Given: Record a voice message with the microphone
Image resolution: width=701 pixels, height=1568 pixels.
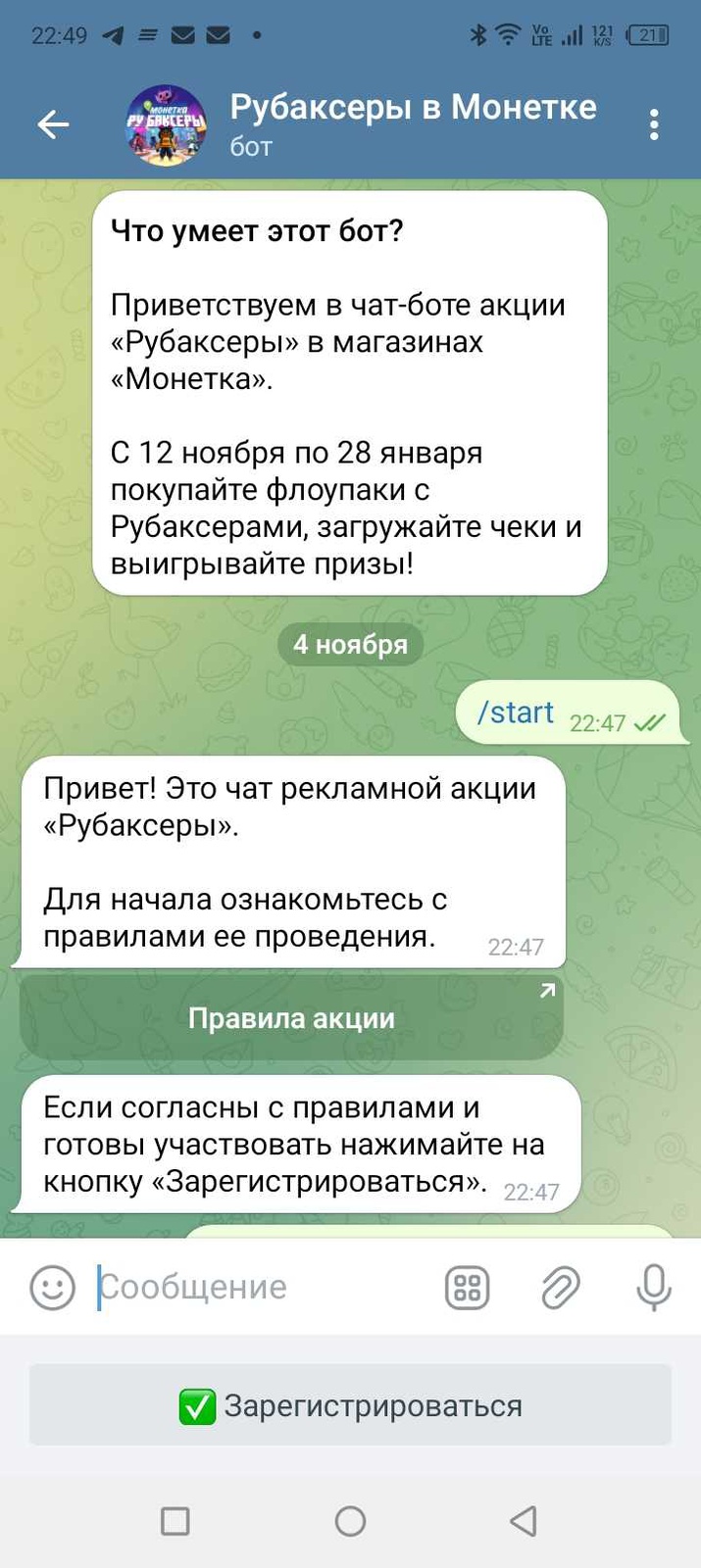Looking at the screenshot, I should tap(653, 1287).
